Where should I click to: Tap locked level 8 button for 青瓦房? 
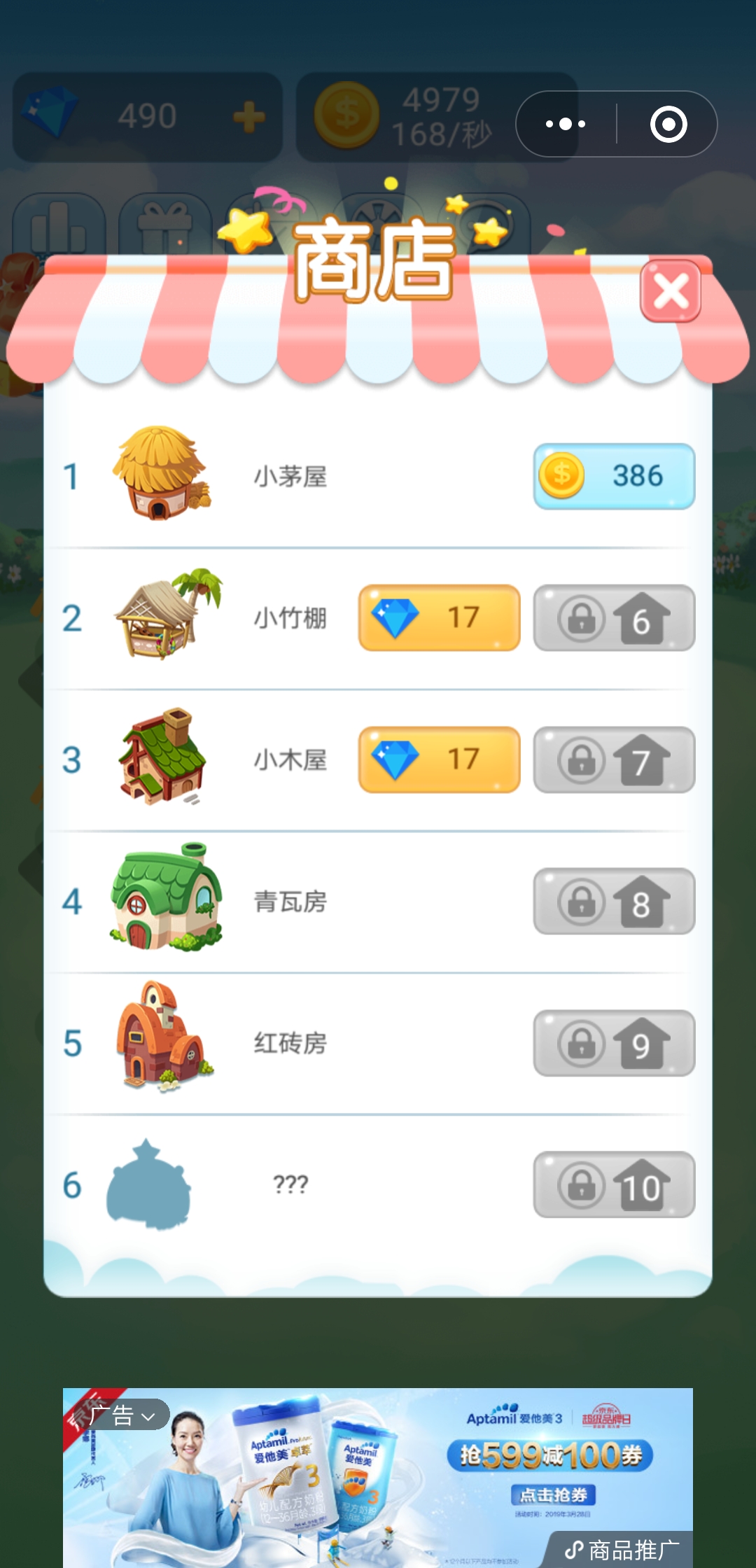coord(614,902)
